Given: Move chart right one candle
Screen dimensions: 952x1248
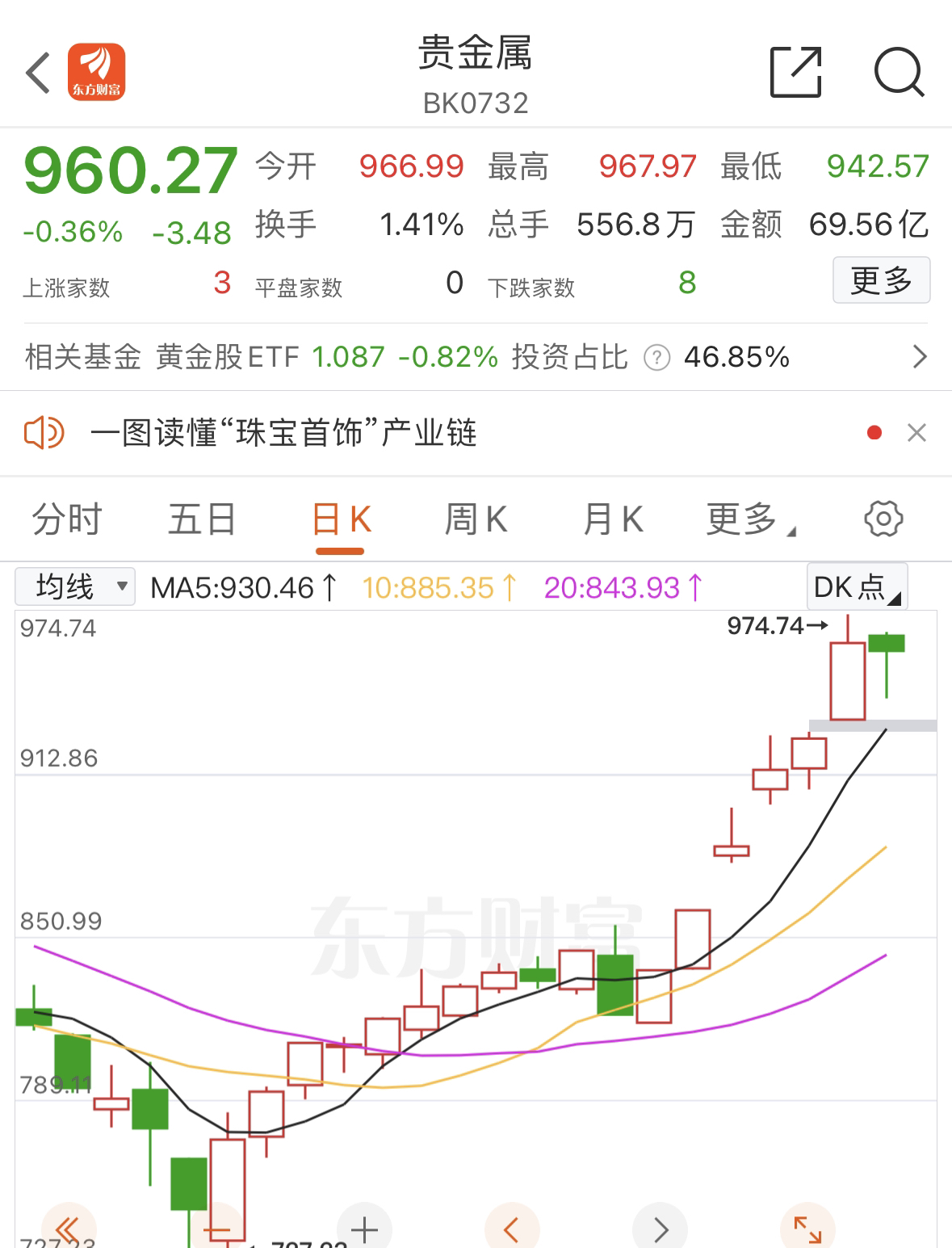Looking at the screenshot, I should 661,1229.
